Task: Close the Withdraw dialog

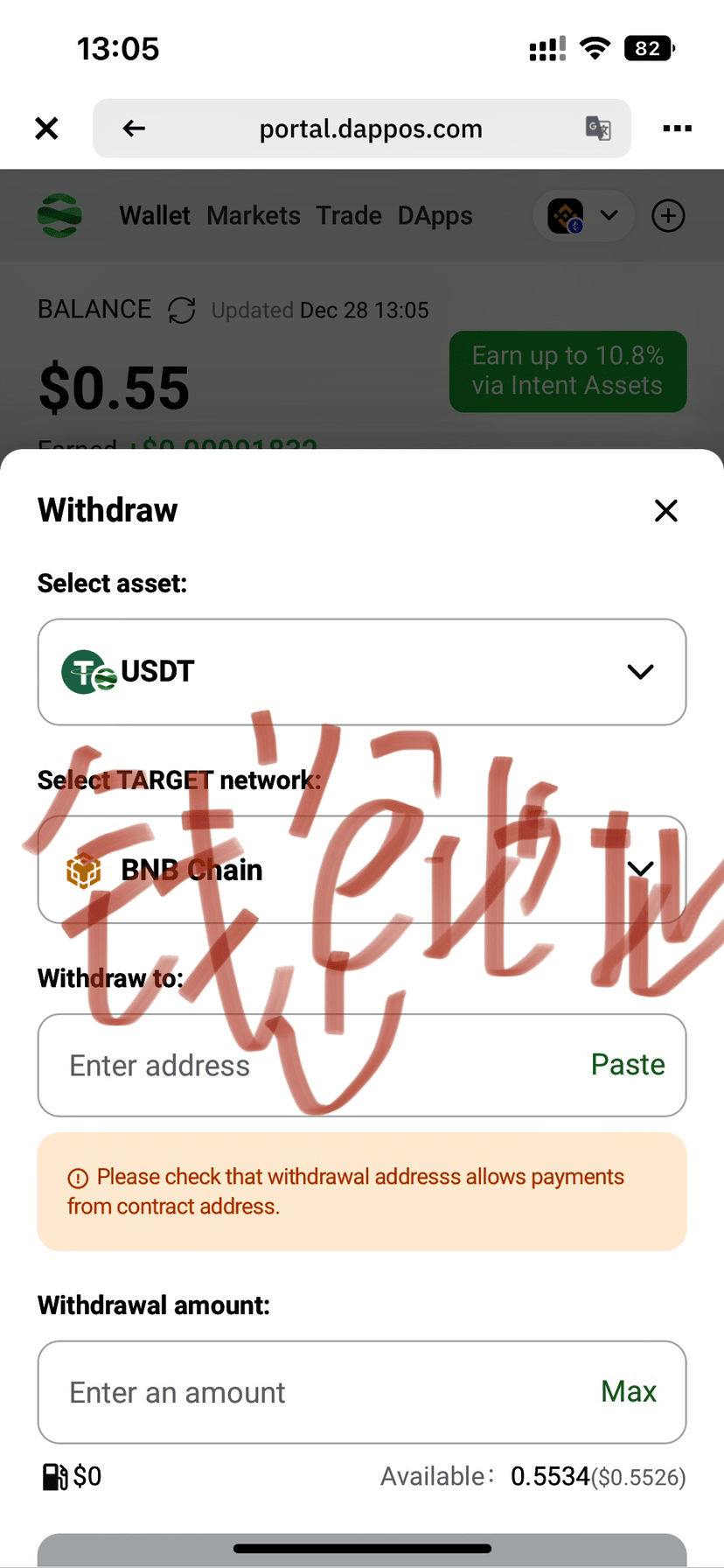Action: tap(666, 511)
